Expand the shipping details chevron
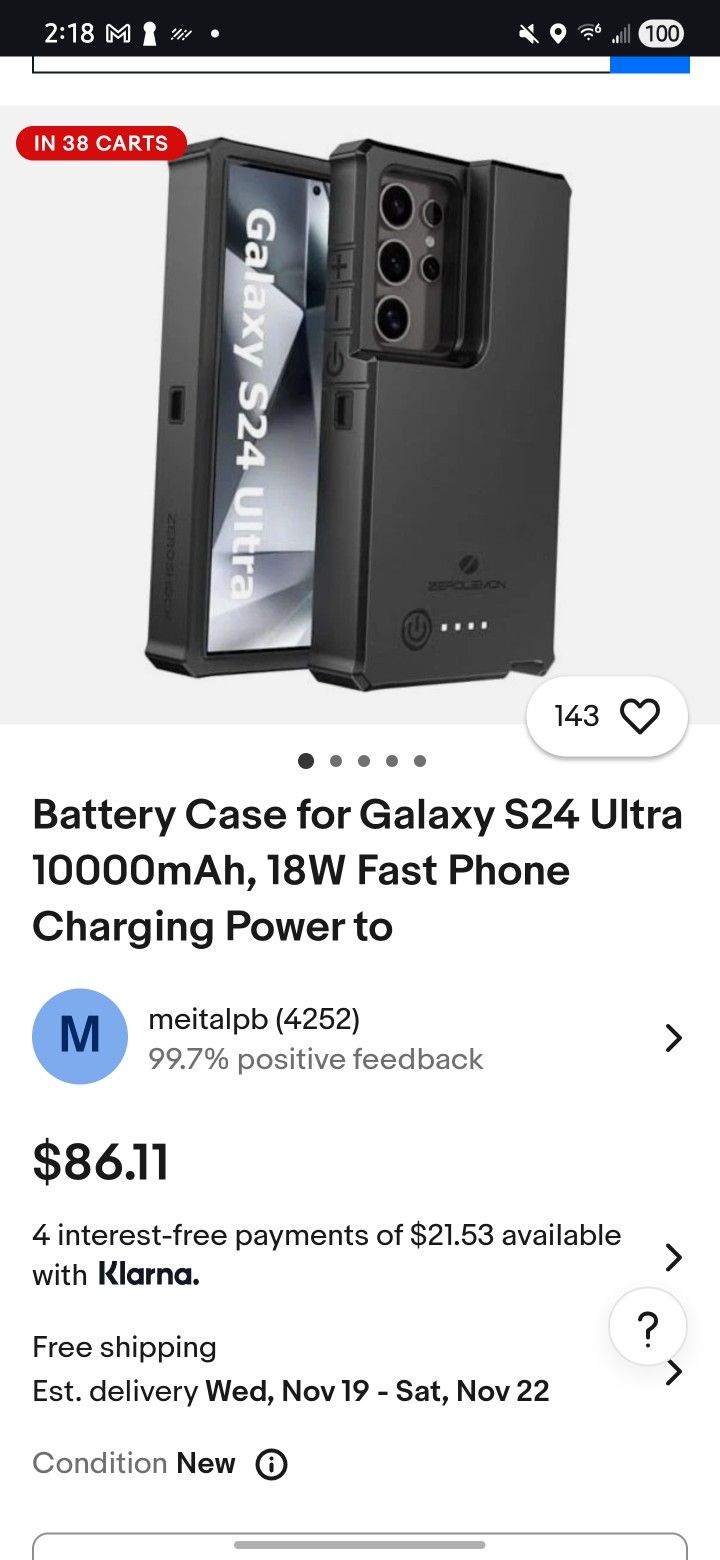The image size is (720, 1560). point(673,1372)
